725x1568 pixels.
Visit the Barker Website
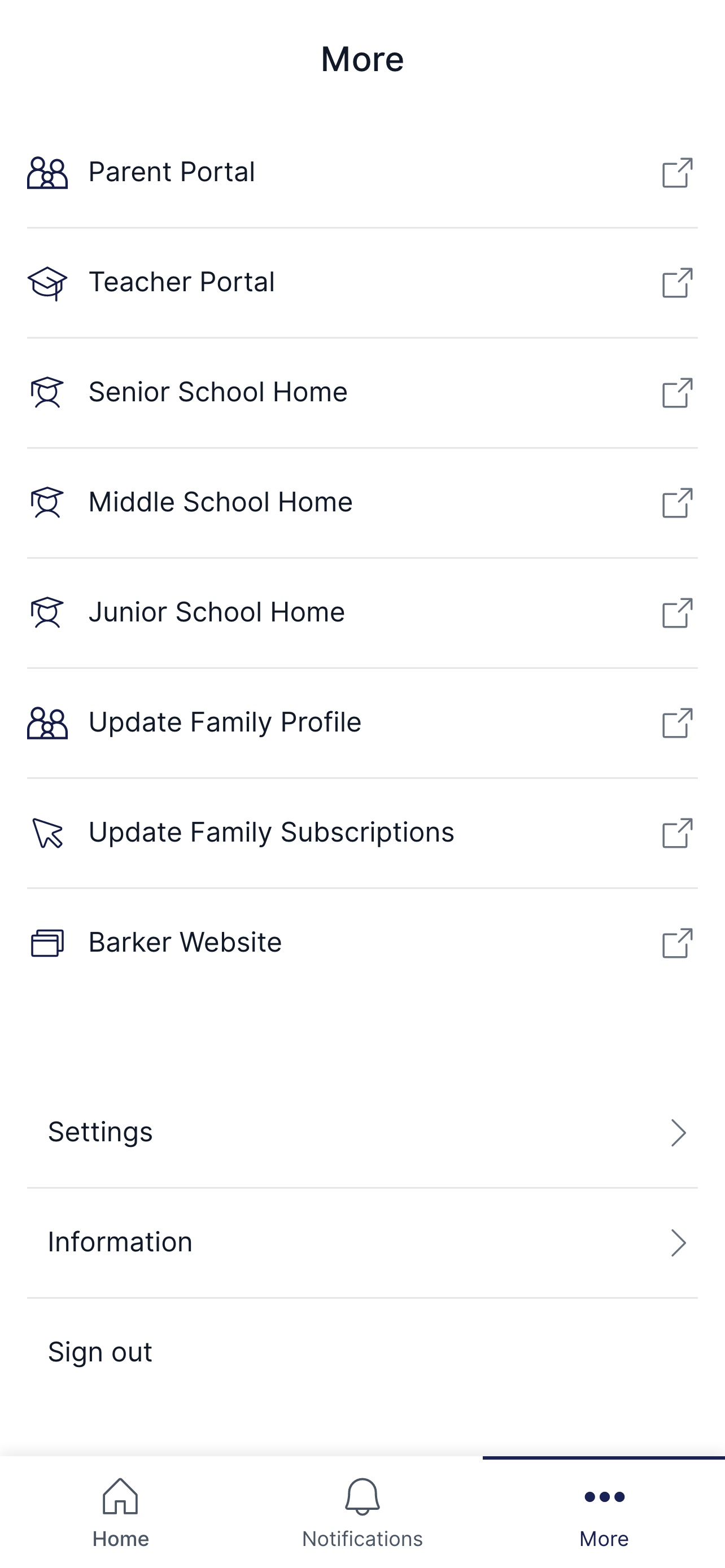(x=362, y=944)
